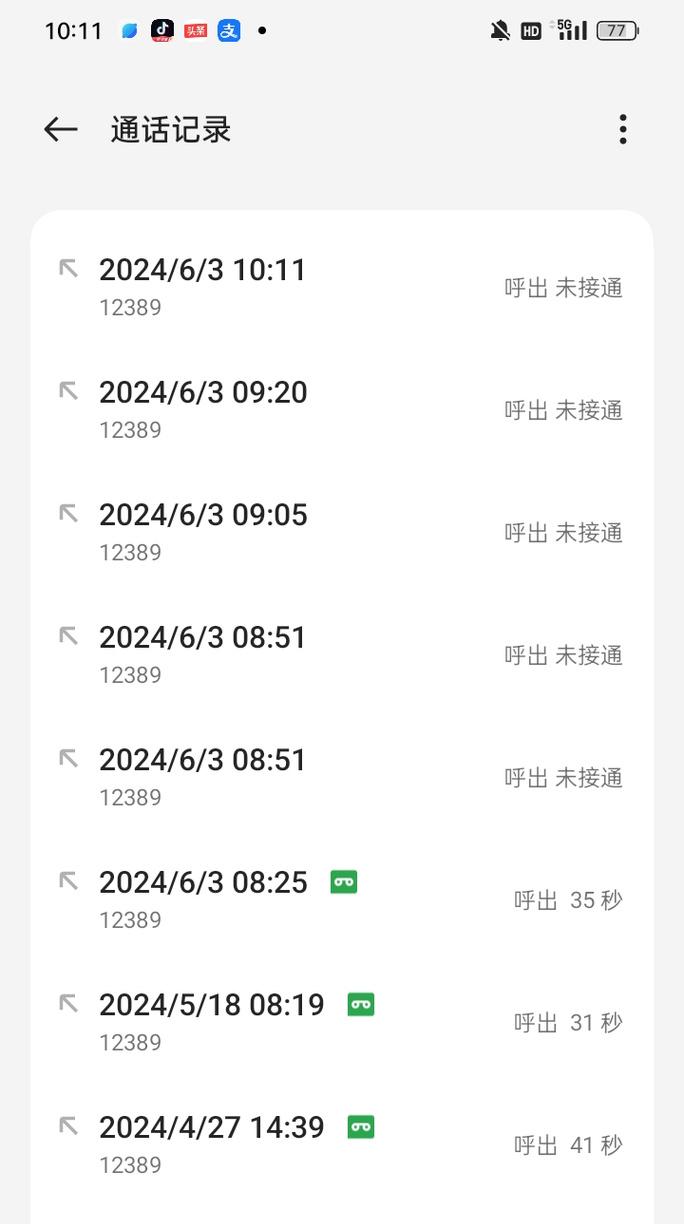Open the 2024/5/18 08:19 call record
The image size is (684, 1224).
click(342, 1022)
